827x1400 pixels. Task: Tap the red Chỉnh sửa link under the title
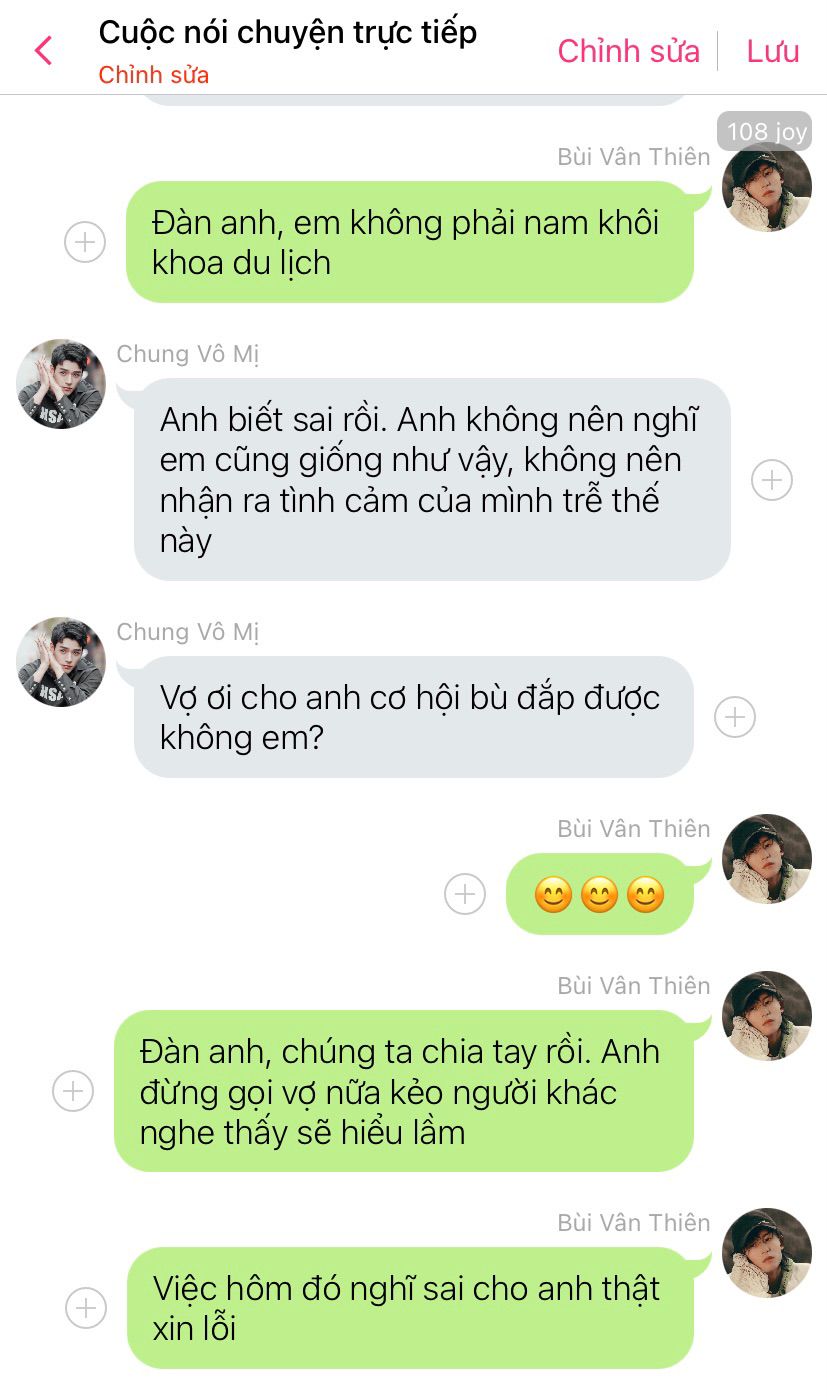pos(153,75)
